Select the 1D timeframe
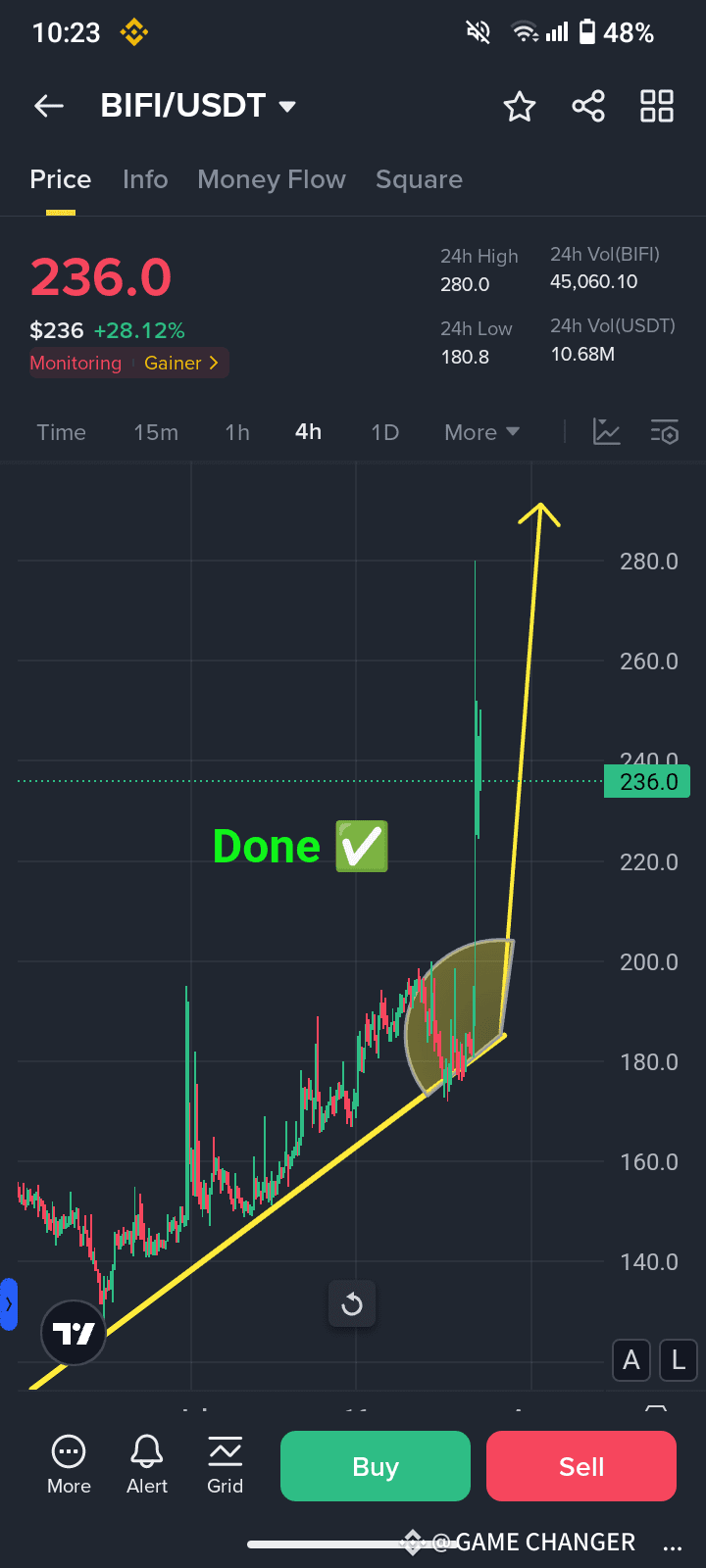This screenshot has width=706, height=1568. 384,431
